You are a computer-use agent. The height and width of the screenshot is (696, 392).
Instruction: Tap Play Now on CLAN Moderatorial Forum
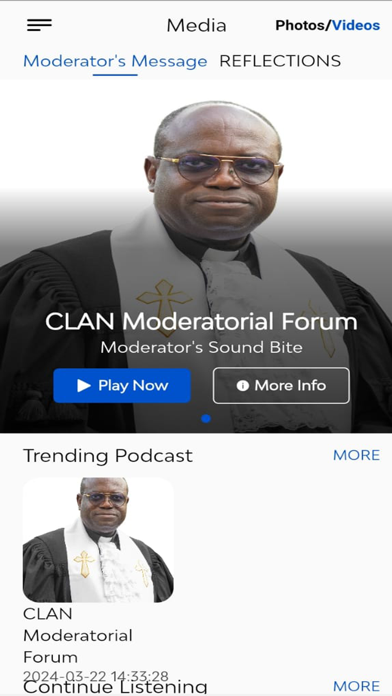(x=122, y=385)
